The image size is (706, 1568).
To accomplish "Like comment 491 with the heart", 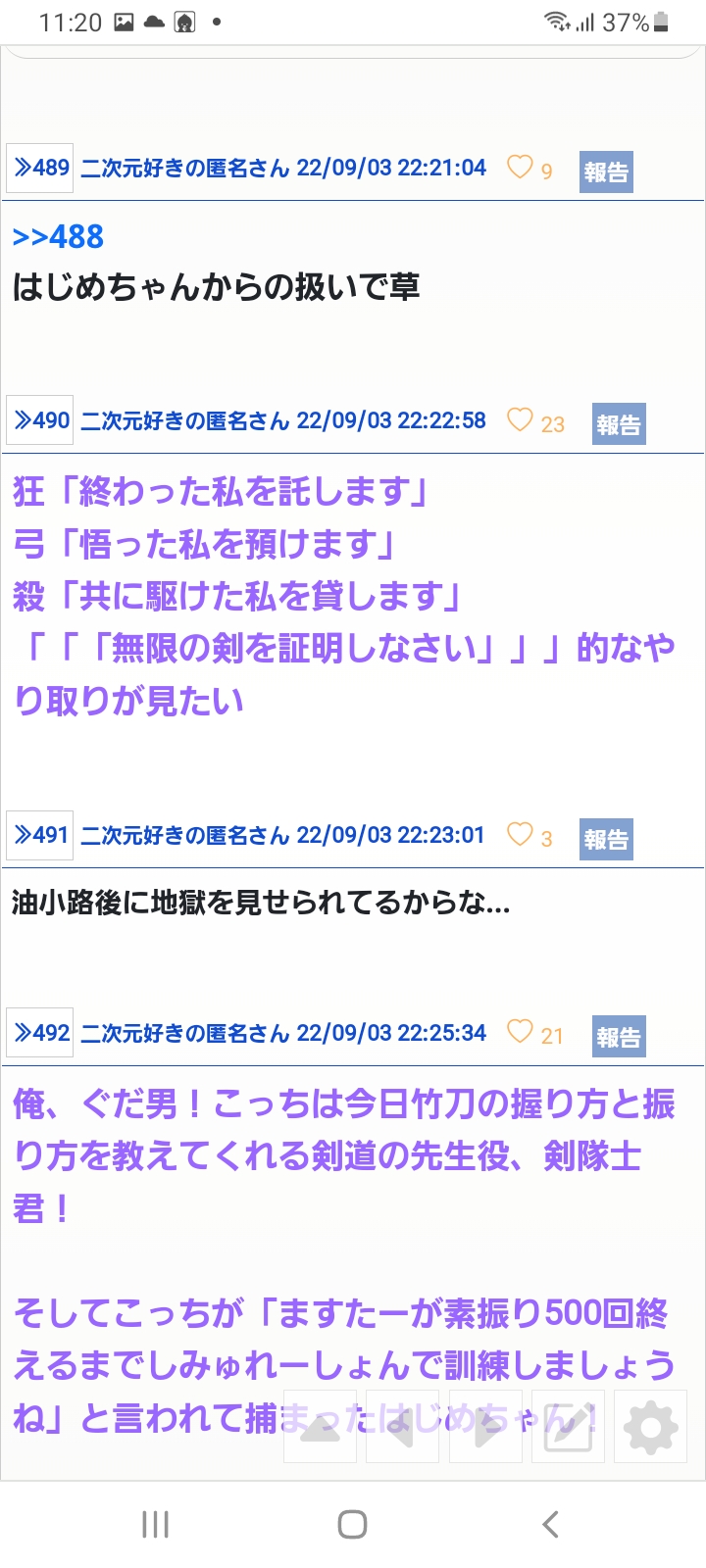I will pyautogui.click(x=520, y=835).
